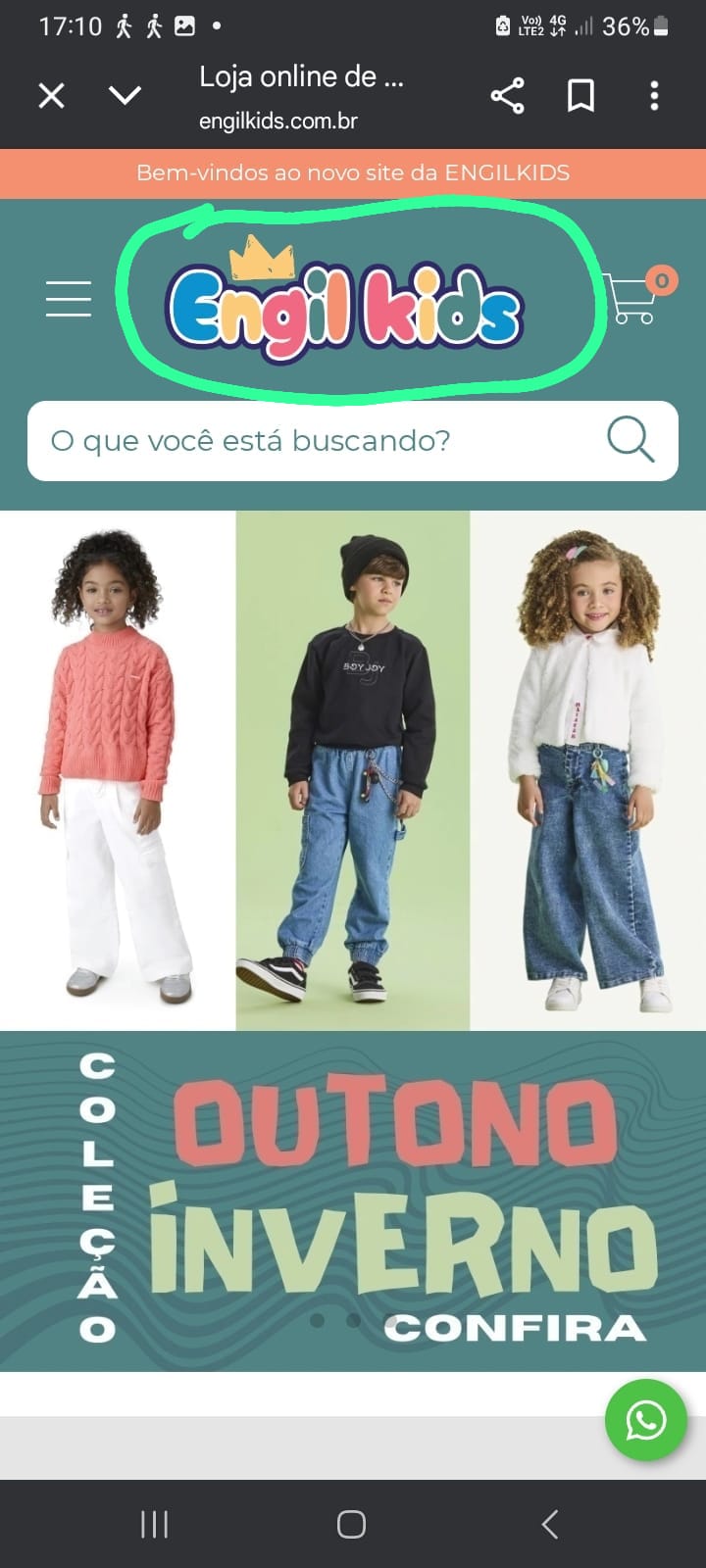Expand the browser tab dropdown chevron
706x1568 pixels.
(125, 96)
